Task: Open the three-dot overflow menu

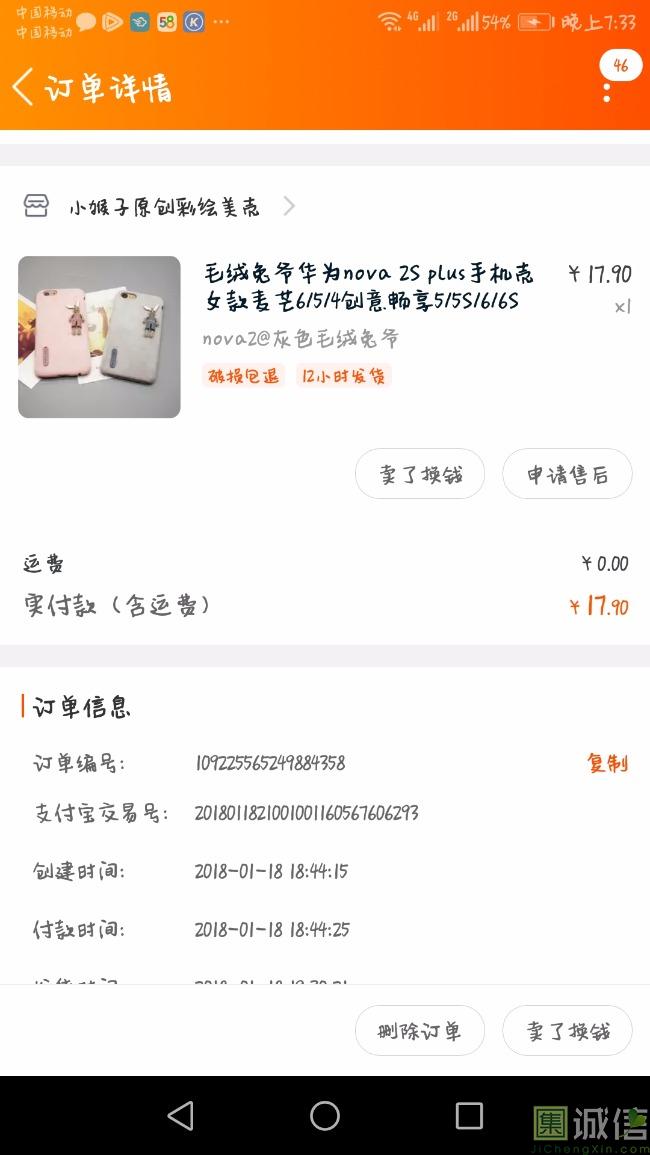Action: click(x=606, y=92)
